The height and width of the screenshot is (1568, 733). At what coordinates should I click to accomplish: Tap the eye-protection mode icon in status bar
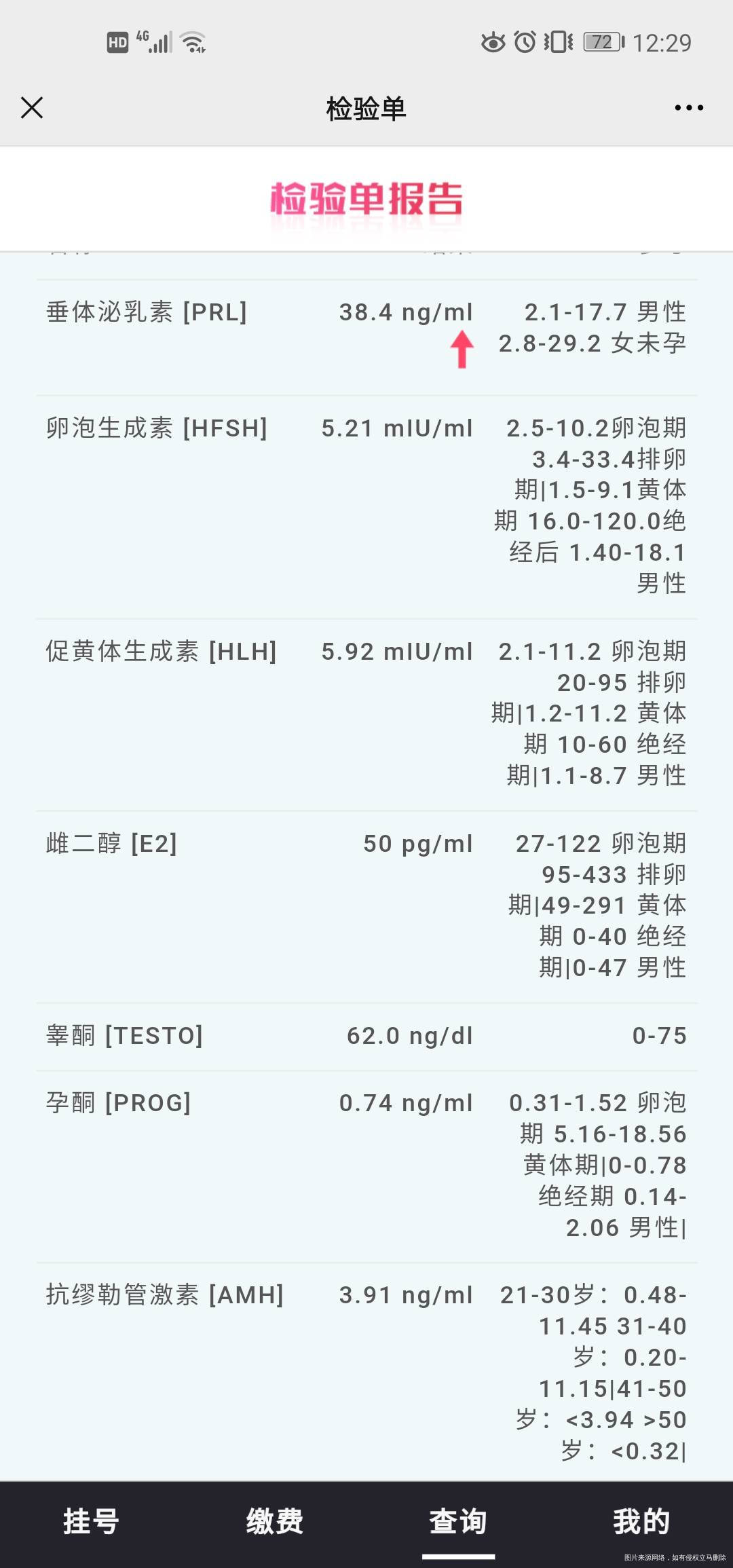pos(494,42)
